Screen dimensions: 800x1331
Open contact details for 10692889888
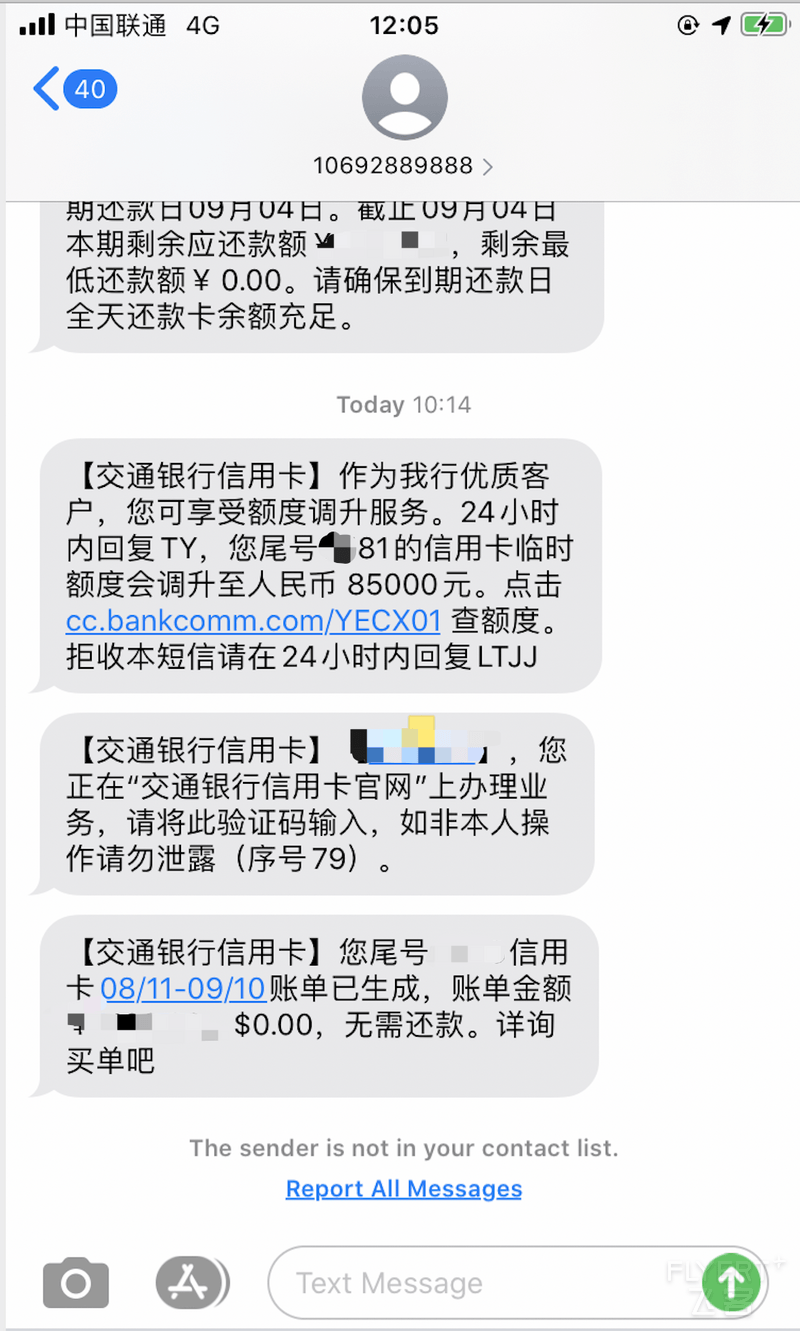click(403, 166)
